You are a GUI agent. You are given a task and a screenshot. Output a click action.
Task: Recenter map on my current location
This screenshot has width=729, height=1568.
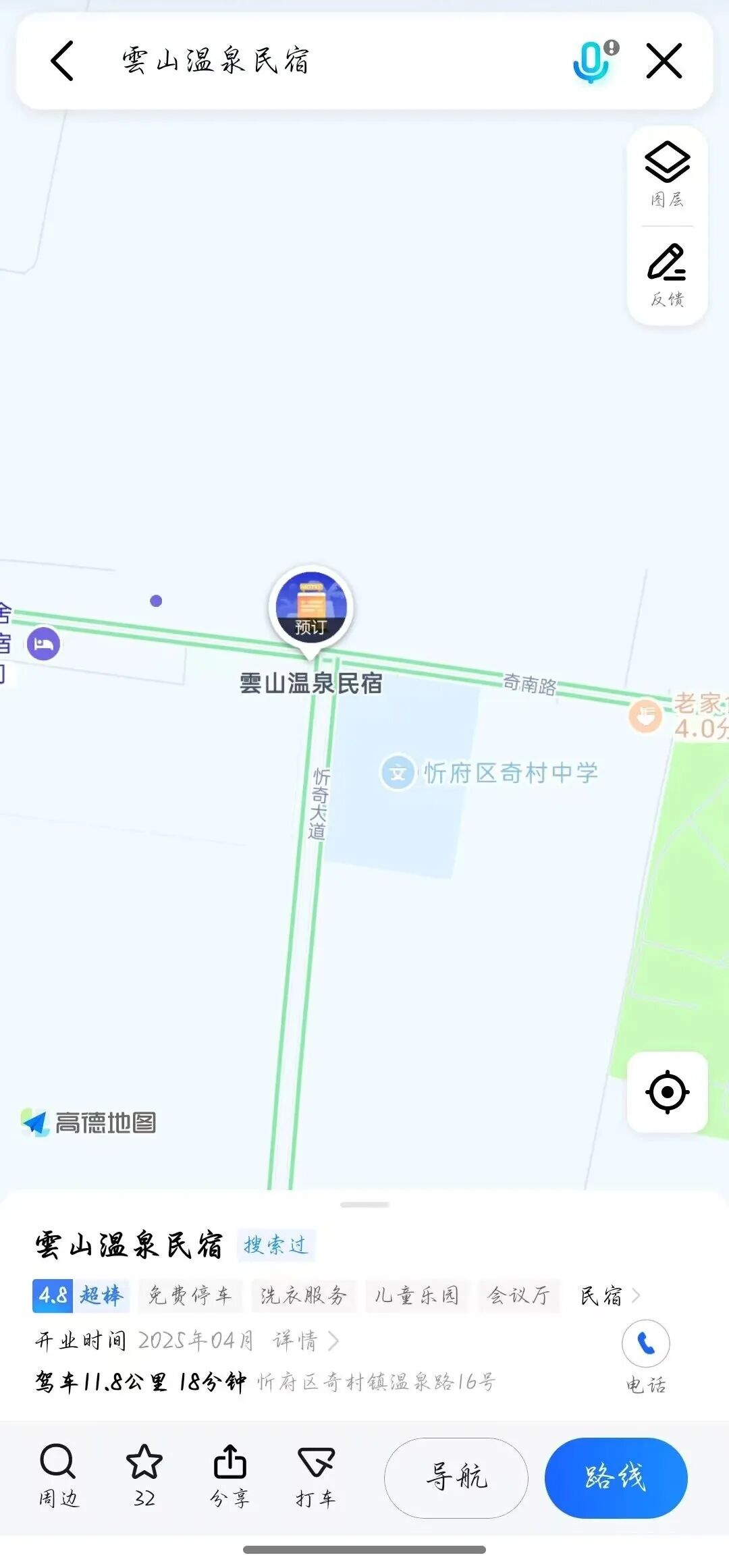pyautogui.click(x=667, y=1091)
